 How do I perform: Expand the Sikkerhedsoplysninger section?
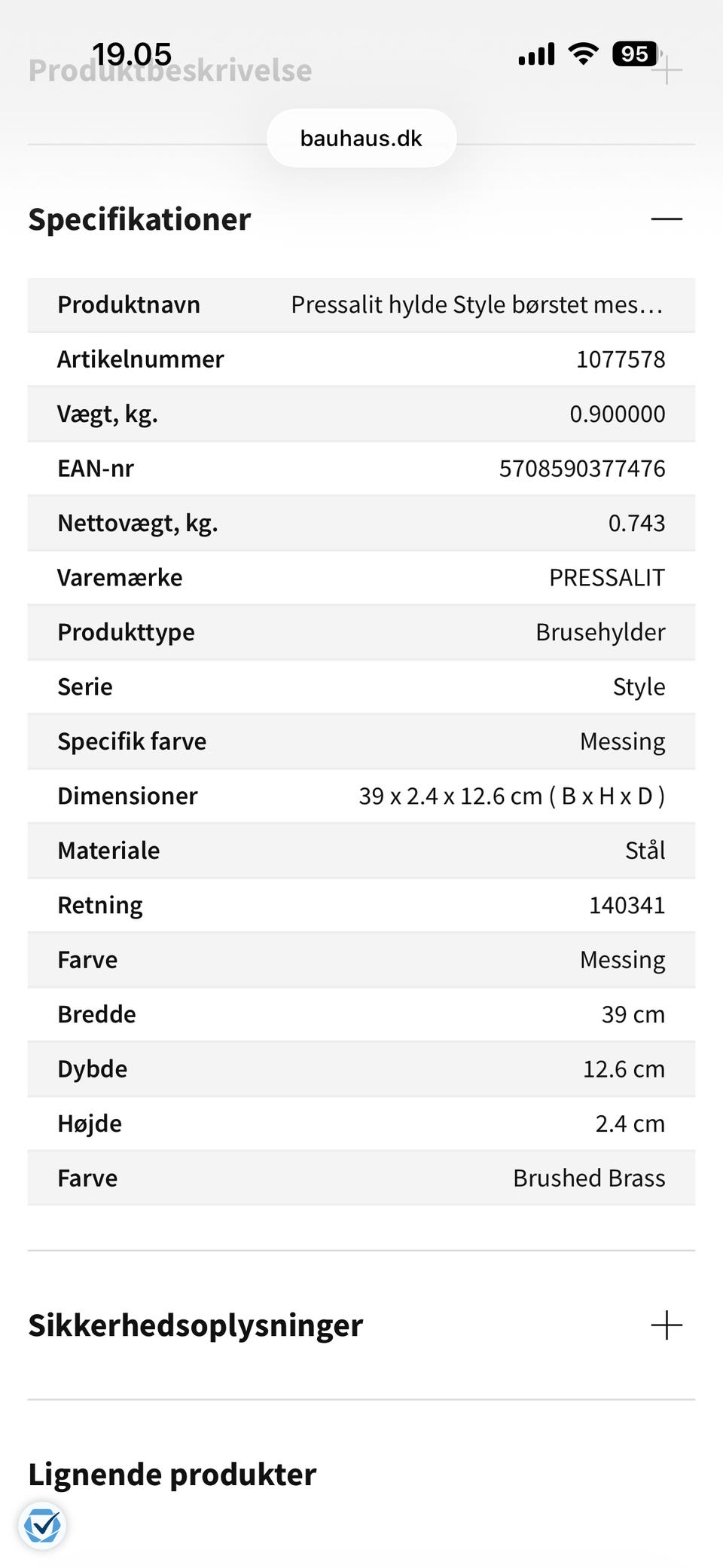point(667,1325)
